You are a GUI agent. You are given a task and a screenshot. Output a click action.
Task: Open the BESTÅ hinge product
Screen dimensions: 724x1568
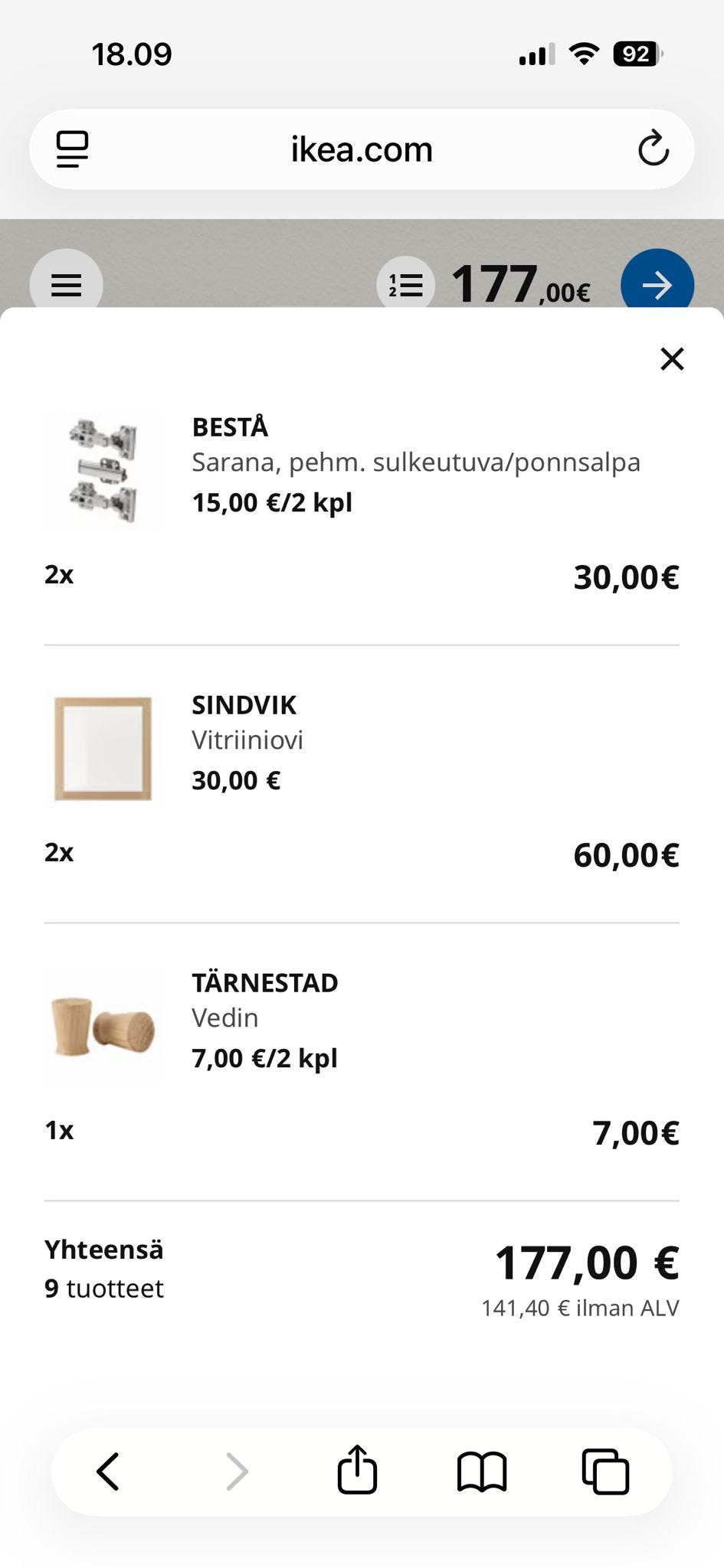point(230,427)
